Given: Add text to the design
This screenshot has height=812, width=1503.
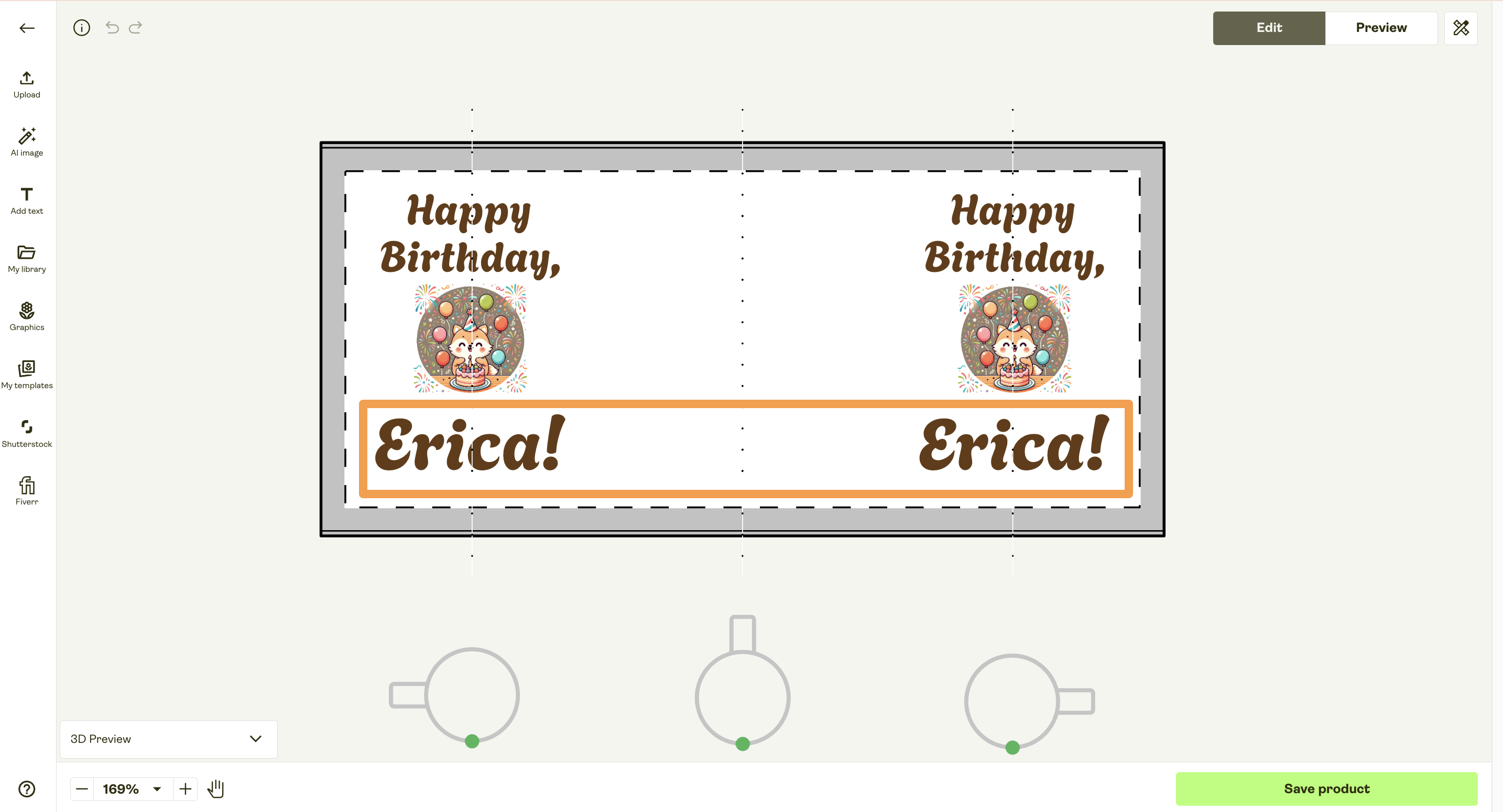Looking at the screenshot, I should (27, 201).
